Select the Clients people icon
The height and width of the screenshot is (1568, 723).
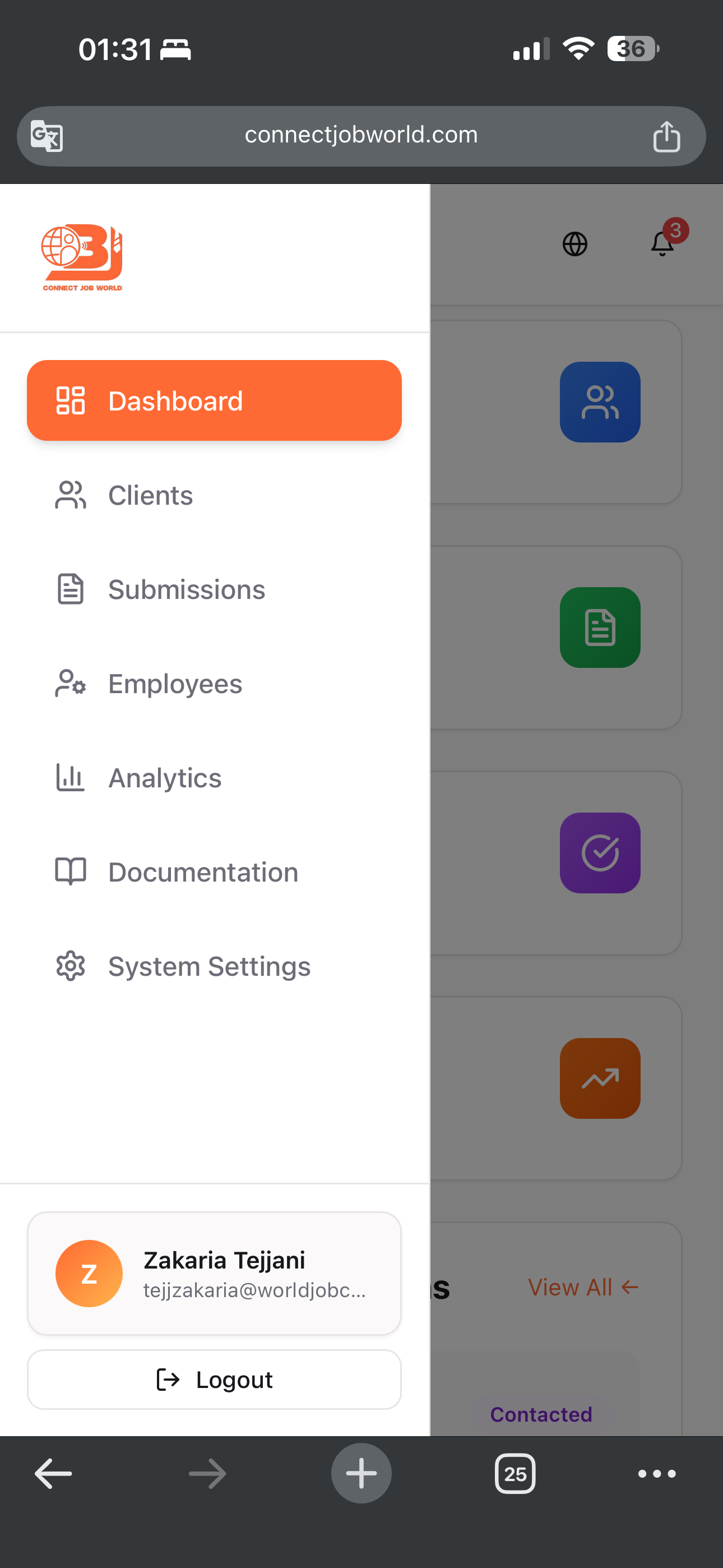pyautogui.click(x=69, y=495)
